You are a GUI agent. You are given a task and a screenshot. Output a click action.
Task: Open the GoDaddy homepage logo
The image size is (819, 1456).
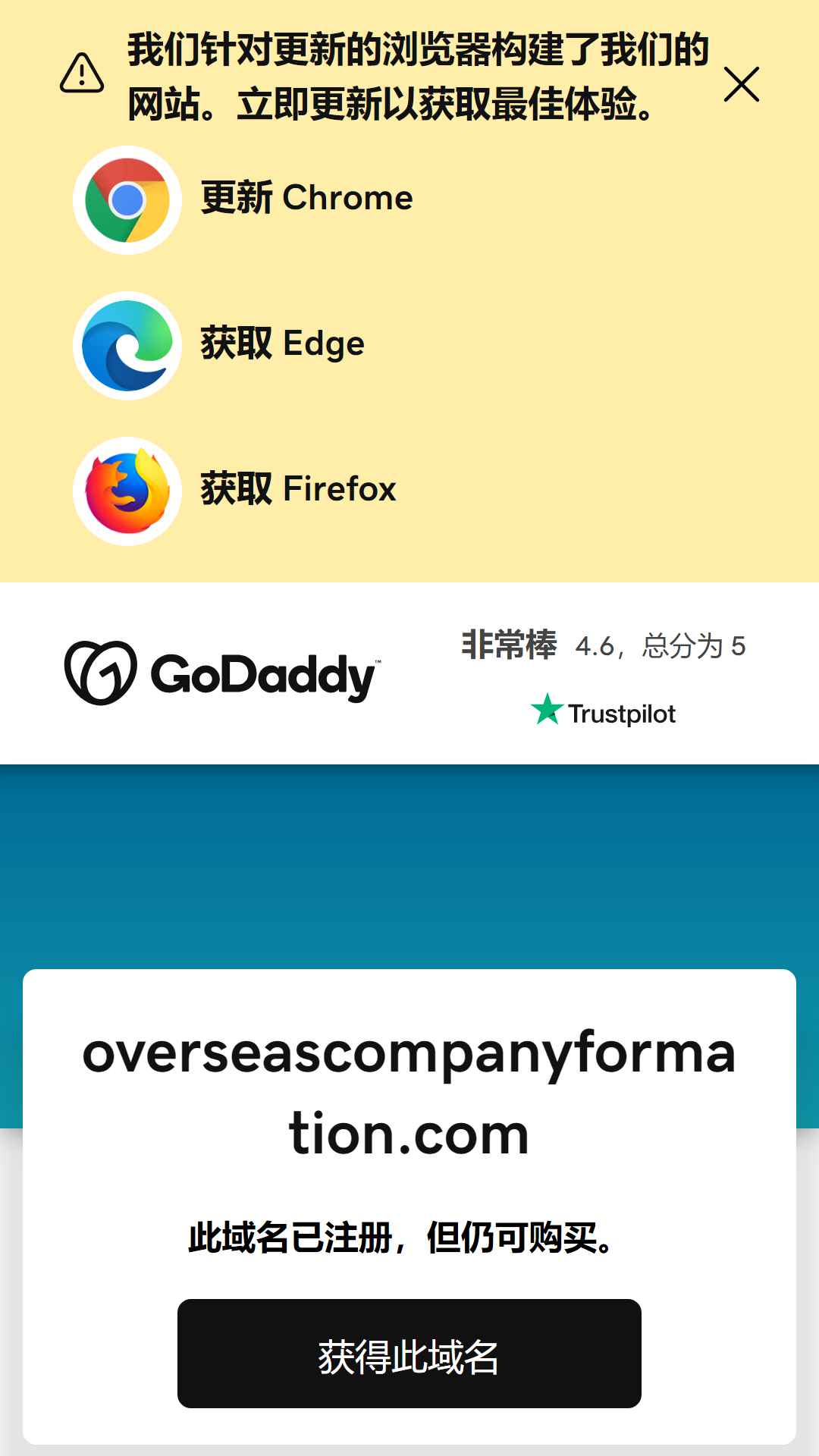222,673
